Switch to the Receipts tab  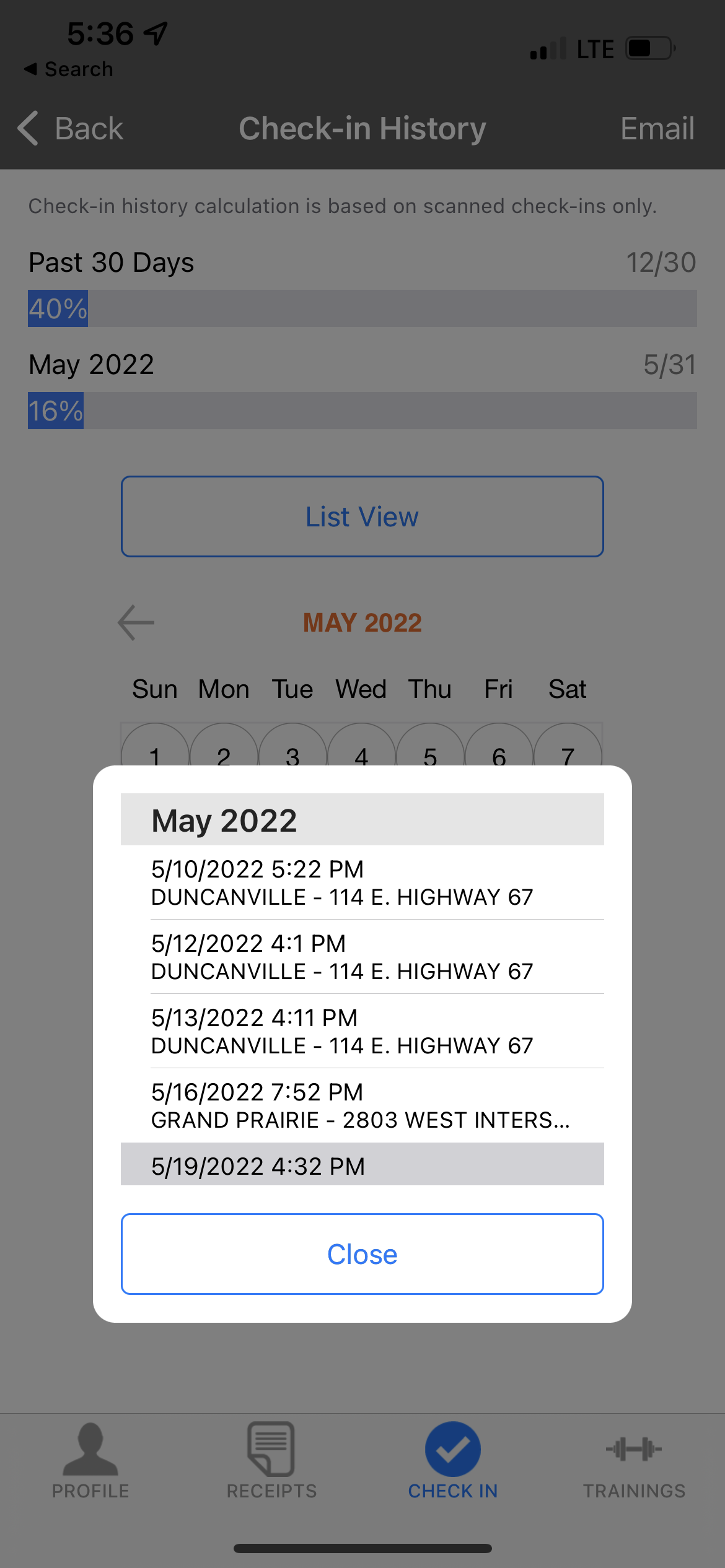point(271,1449)
